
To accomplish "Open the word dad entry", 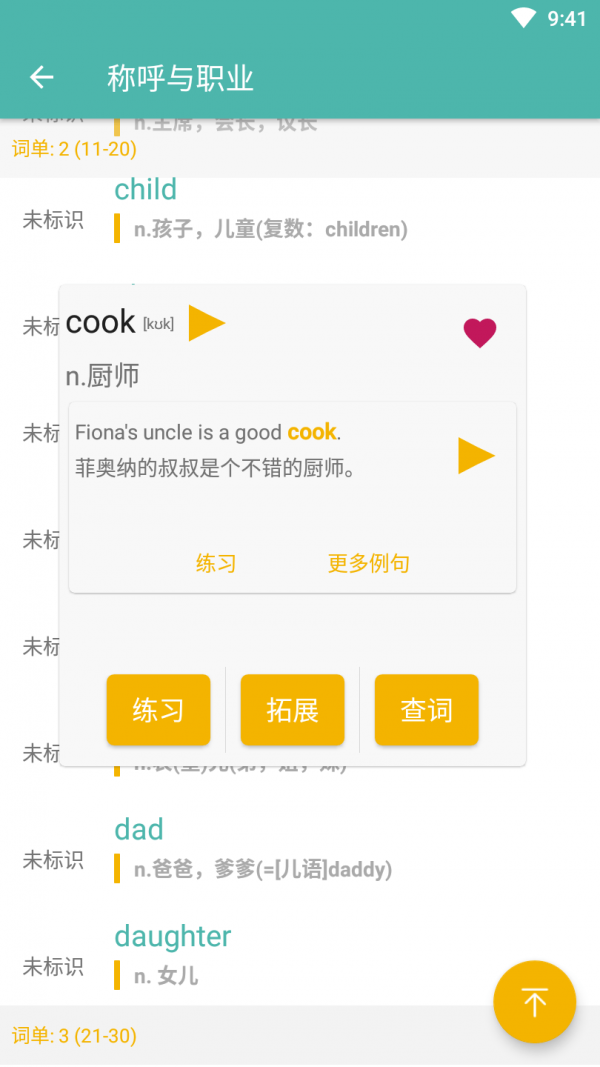I will pos(300,849).
